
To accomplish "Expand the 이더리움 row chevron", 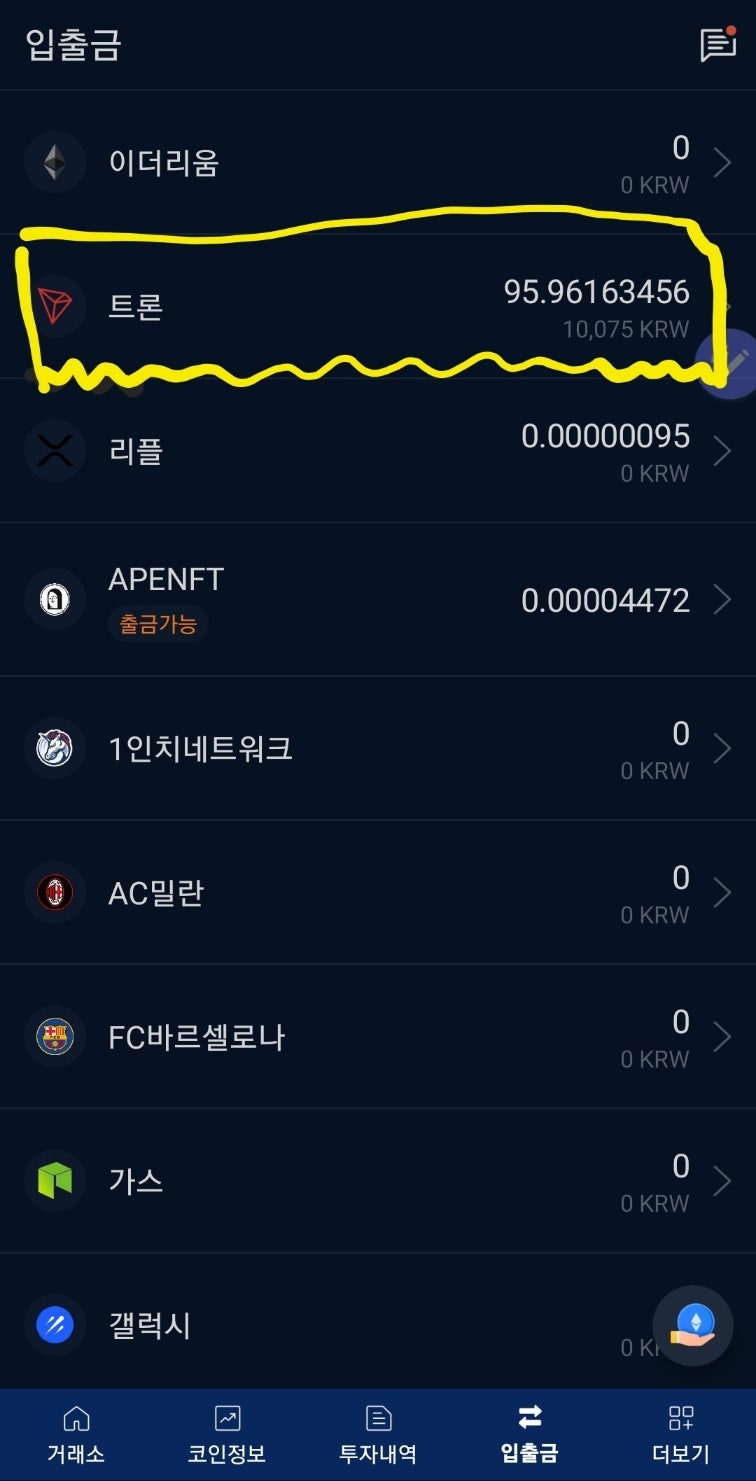I will (x=722, y=163).
